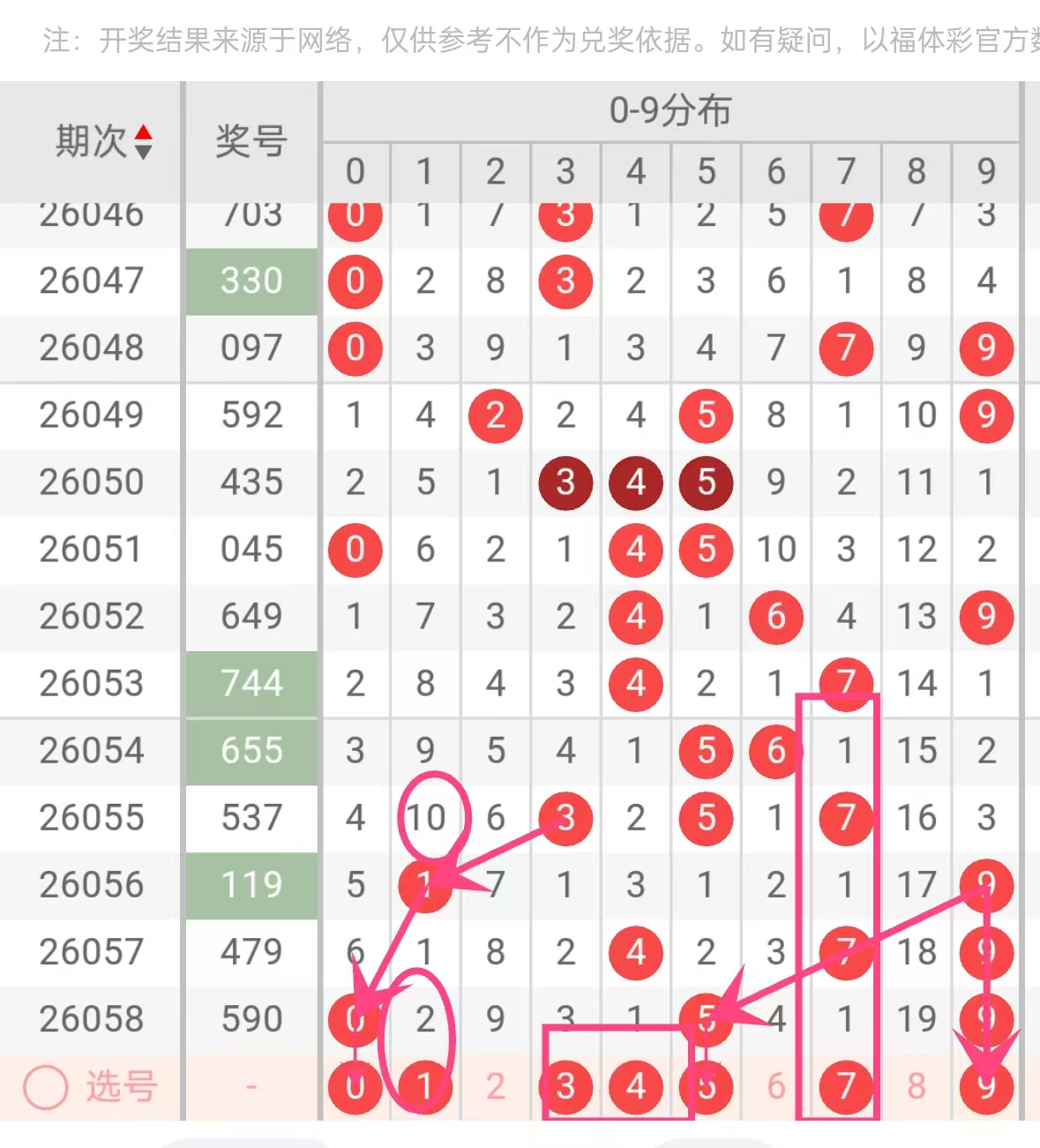Click the red 6 marker in row 26054
The height and width of the screenshot is (1148, 1040).
pyautogui.click(x=775, y=751)
